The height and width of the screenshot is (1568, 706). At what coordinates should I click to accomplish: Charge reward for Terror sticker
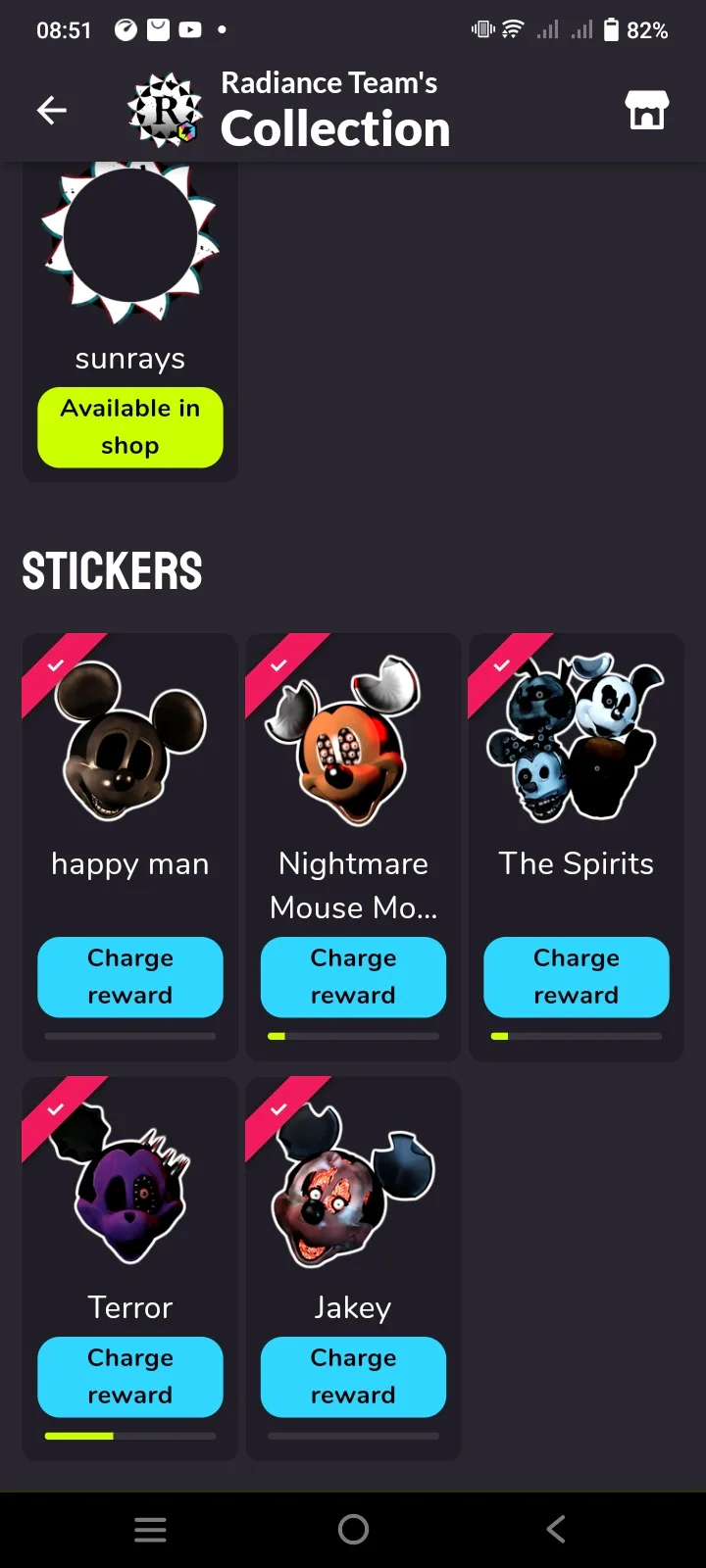[x=130, y=1377]
